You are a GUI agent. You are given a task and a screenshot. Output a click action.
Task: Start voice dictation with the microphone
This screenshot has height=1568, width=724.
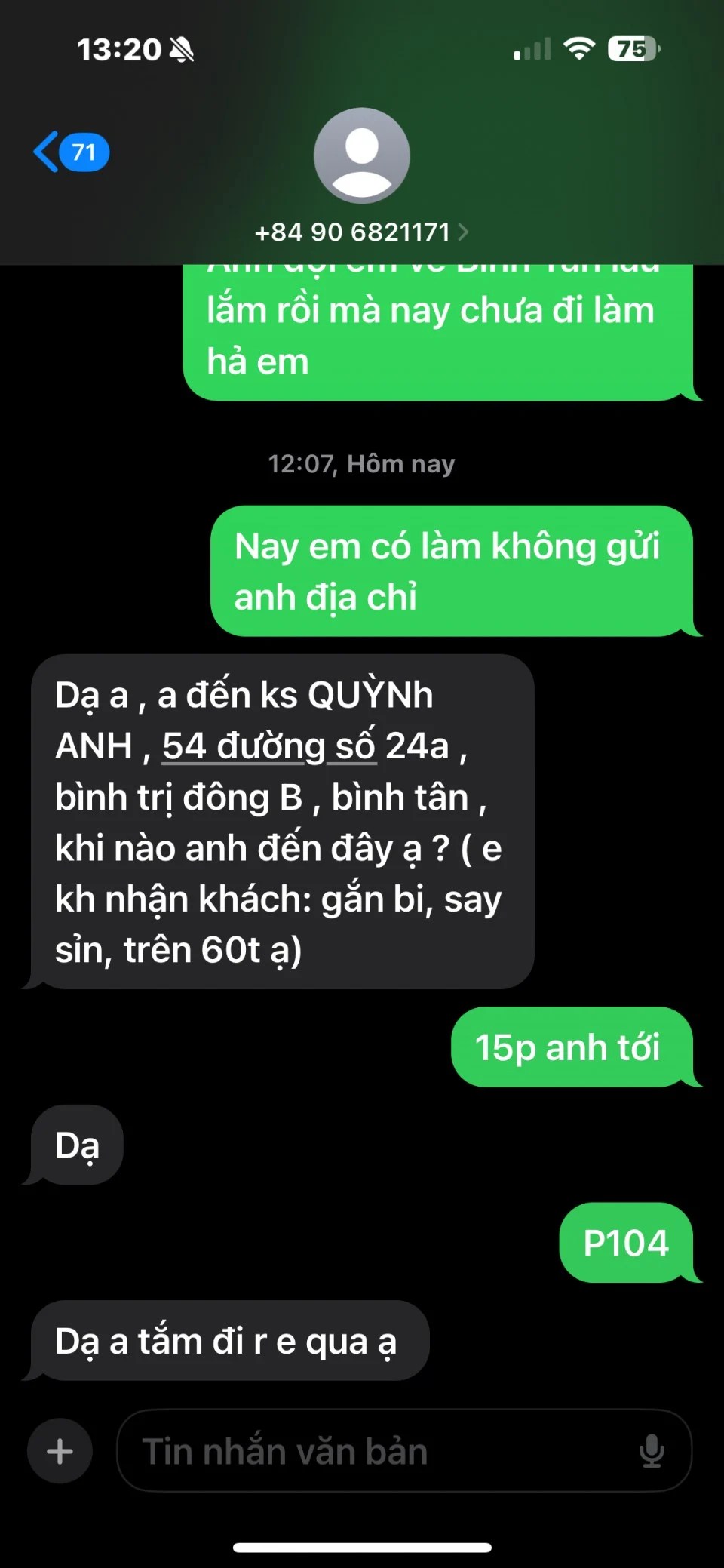(x=651, y=1451)
